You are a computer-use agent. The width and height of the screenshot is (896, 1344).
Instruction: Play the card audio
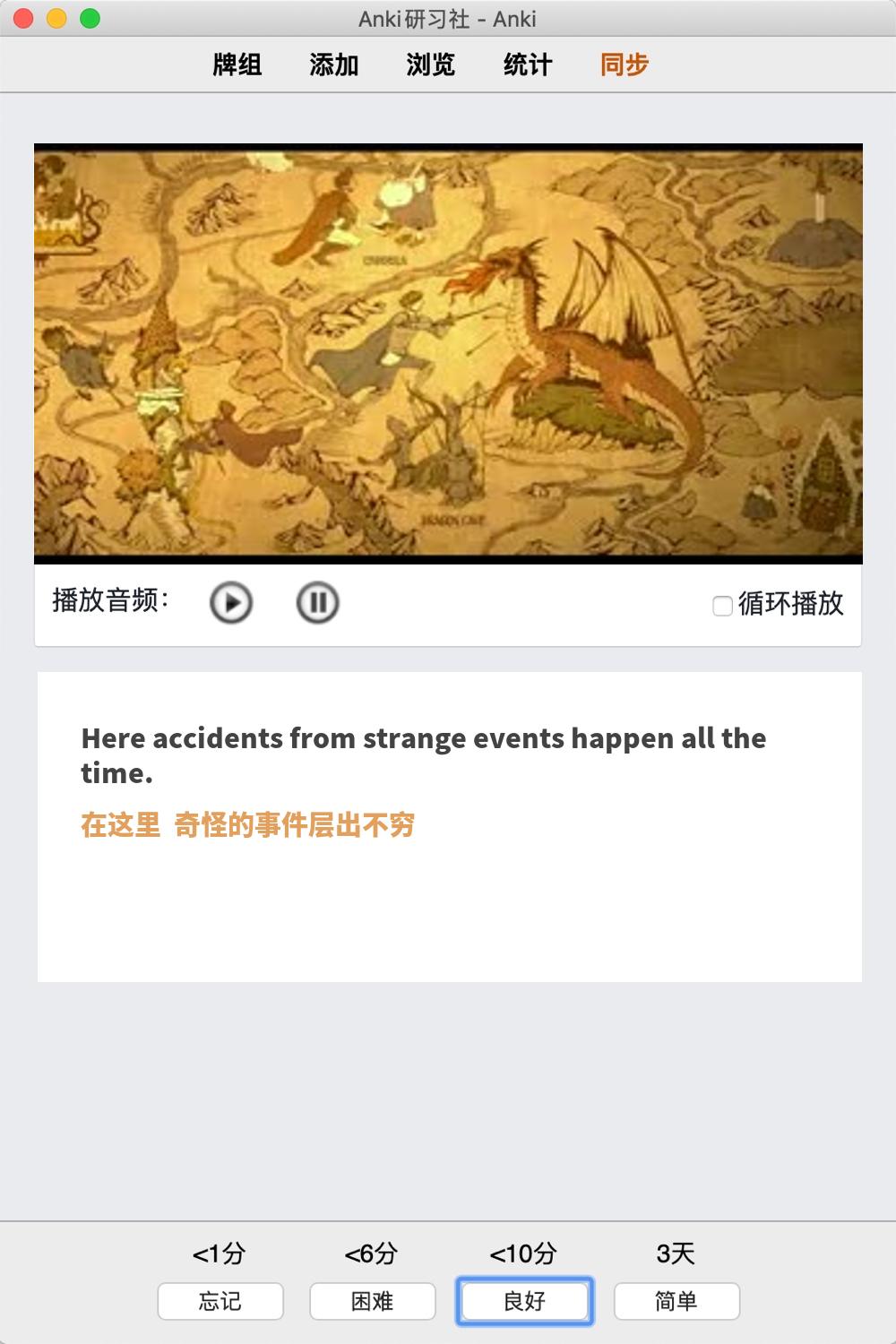click(x=231, y=603)
